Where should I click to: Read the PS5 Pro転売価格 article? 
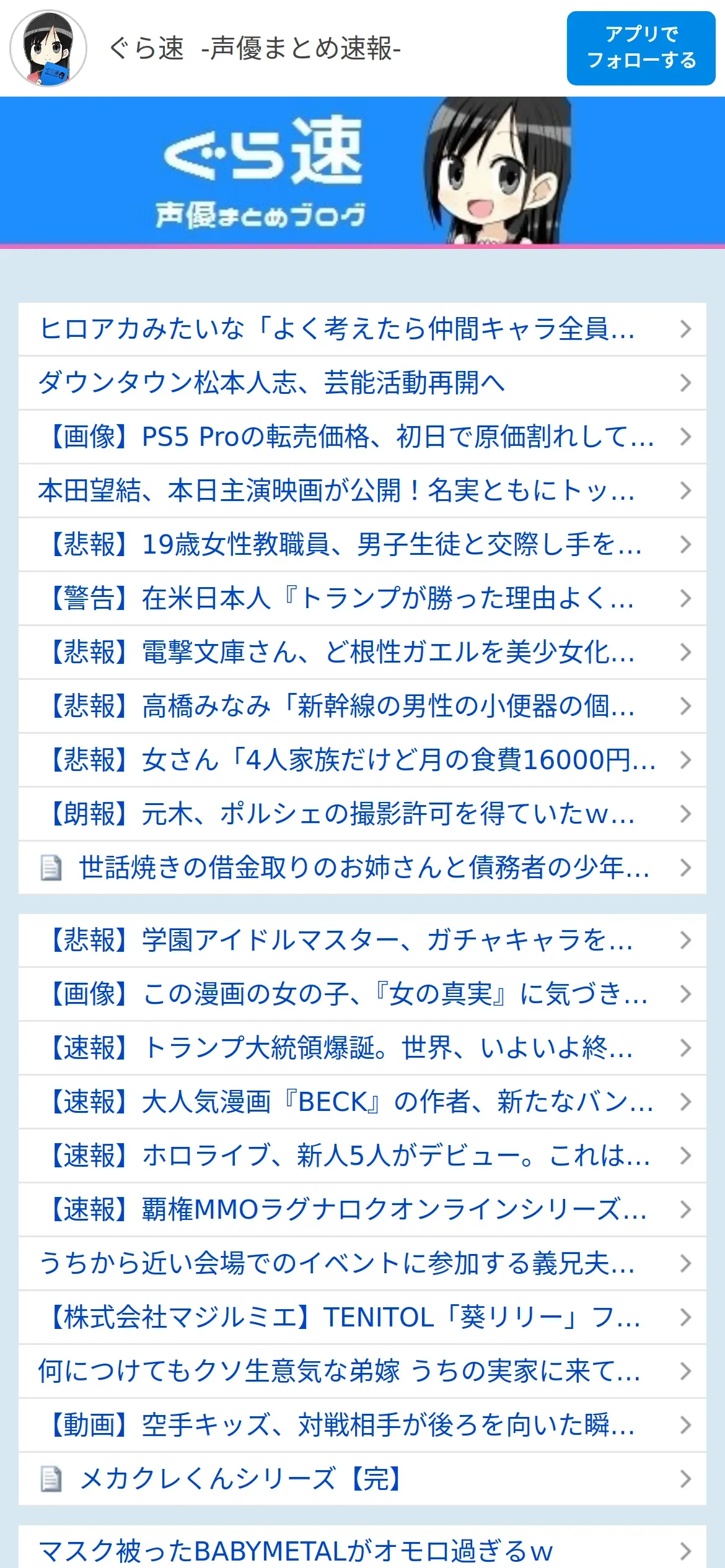point(362,437)
